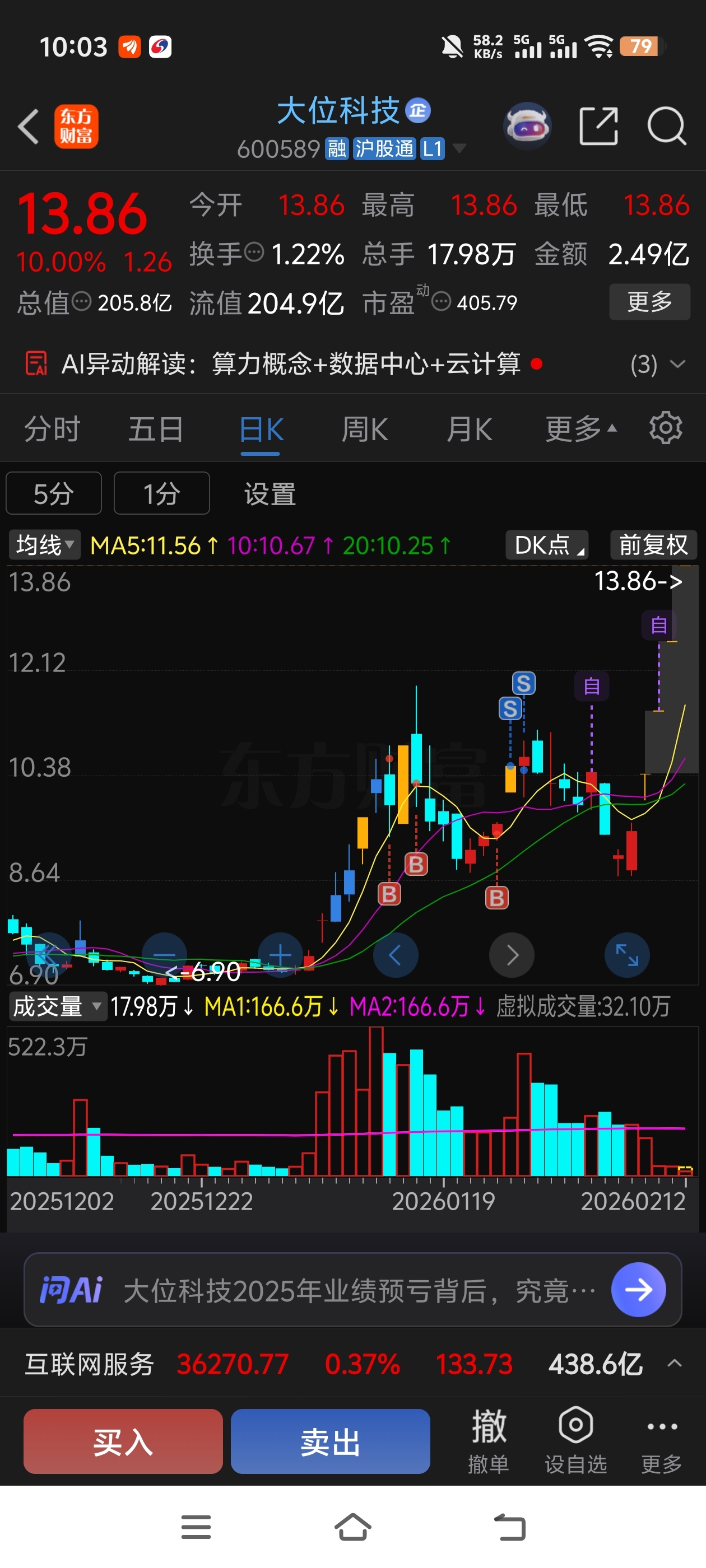The width and height of the screenshot is (706, 1568).
Task: Open the 均线 indicator dropdown
Action: coord(44,545)
